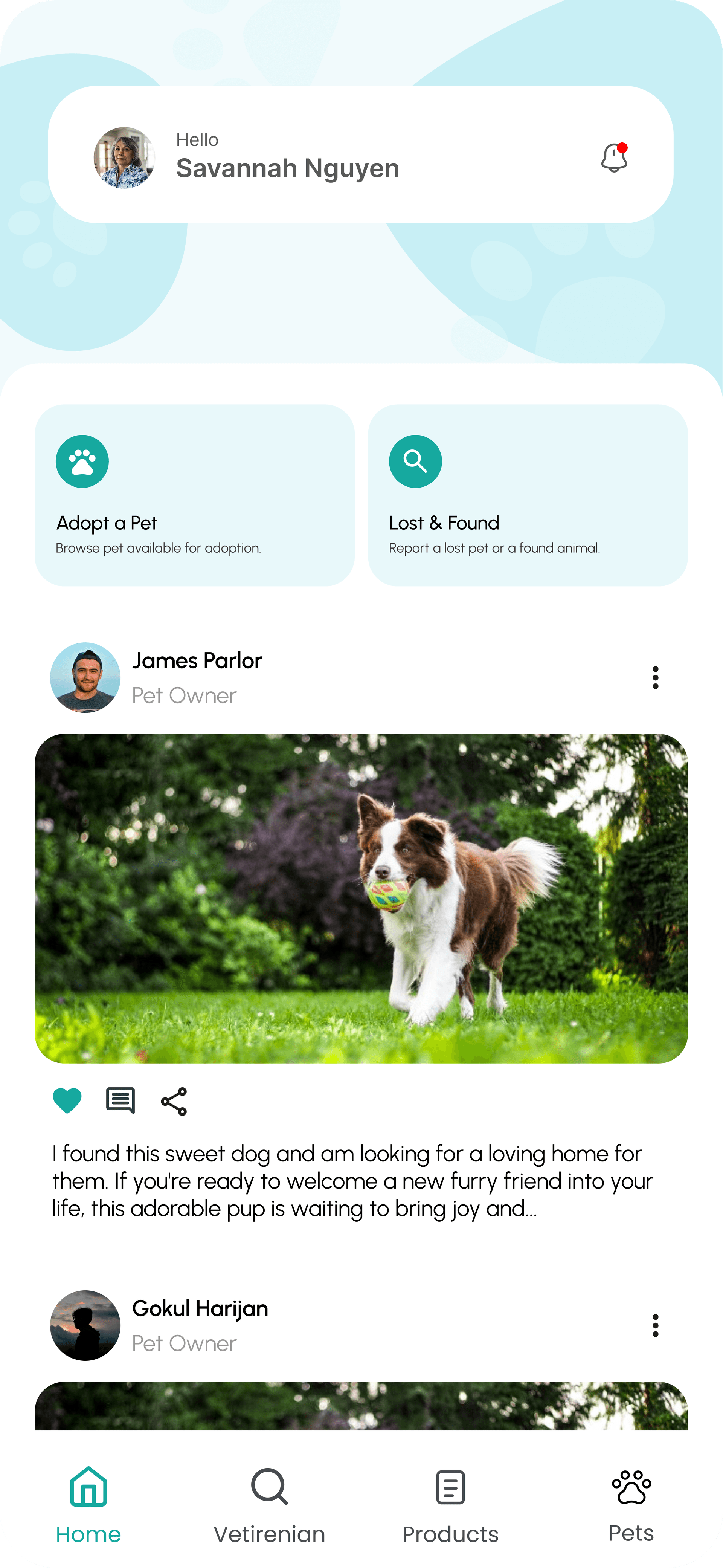Image resolution: width=723 pixels, height=1568 pixels.
Task: Open the Lost & Found card
Action: (528, 495)
